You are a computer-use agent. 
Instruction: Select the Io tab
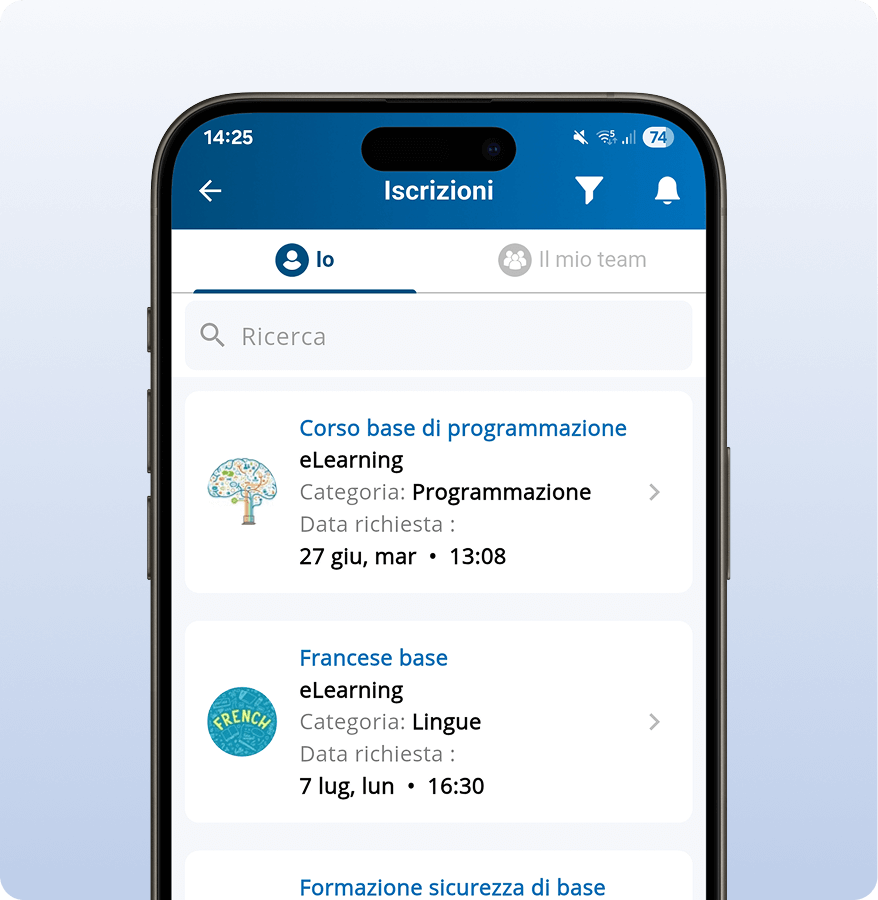[305, 260]
